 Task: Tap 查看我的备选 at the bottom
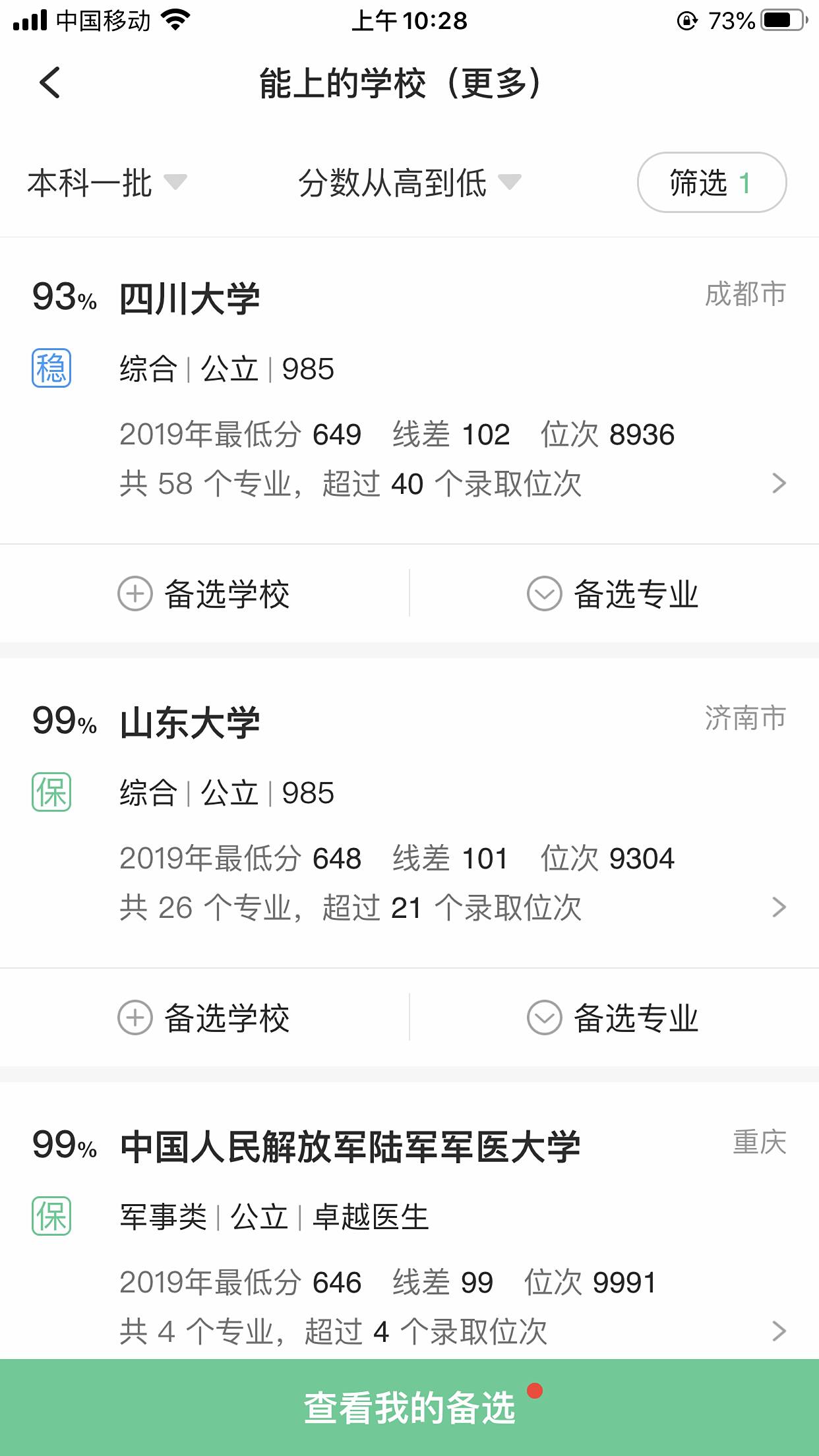409,1407
